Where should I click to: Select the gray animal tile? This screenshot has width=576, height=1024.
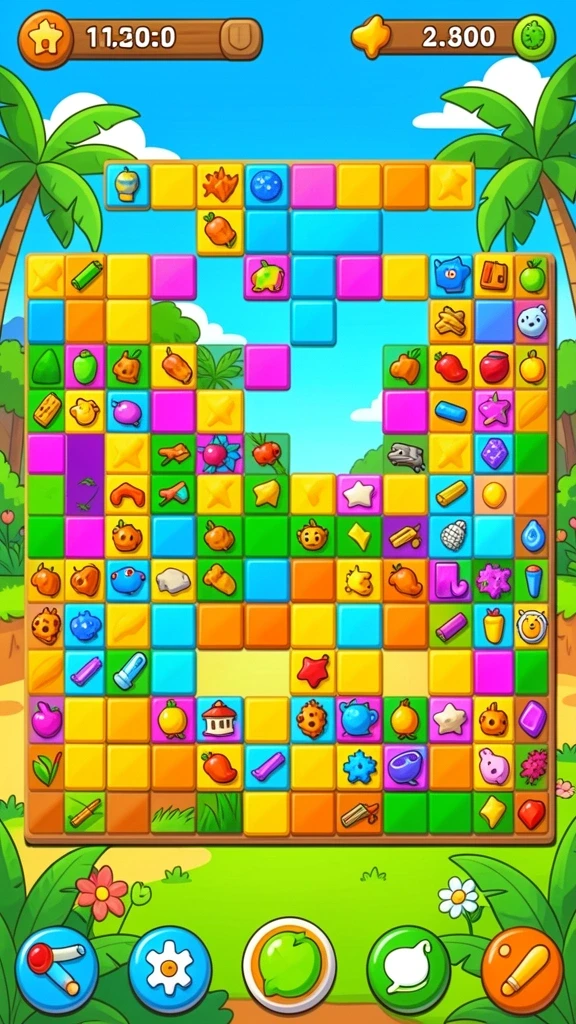[x=405, y=454]
